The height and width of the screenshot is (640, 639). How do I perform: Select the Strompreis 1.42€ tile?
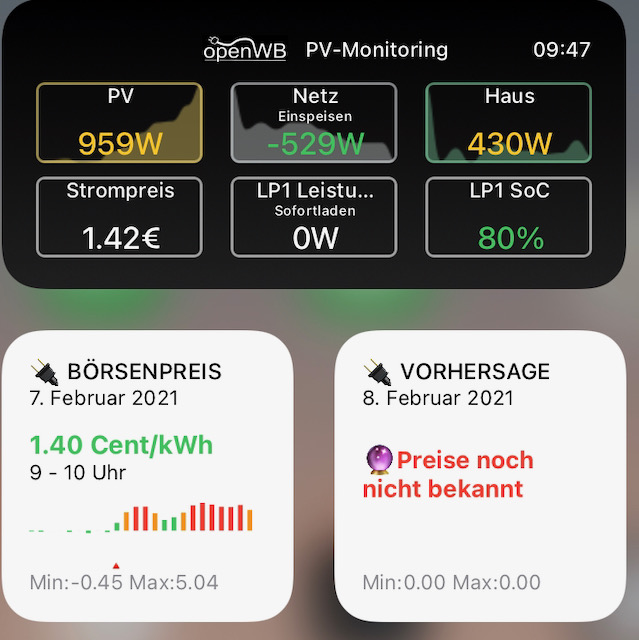120,217
